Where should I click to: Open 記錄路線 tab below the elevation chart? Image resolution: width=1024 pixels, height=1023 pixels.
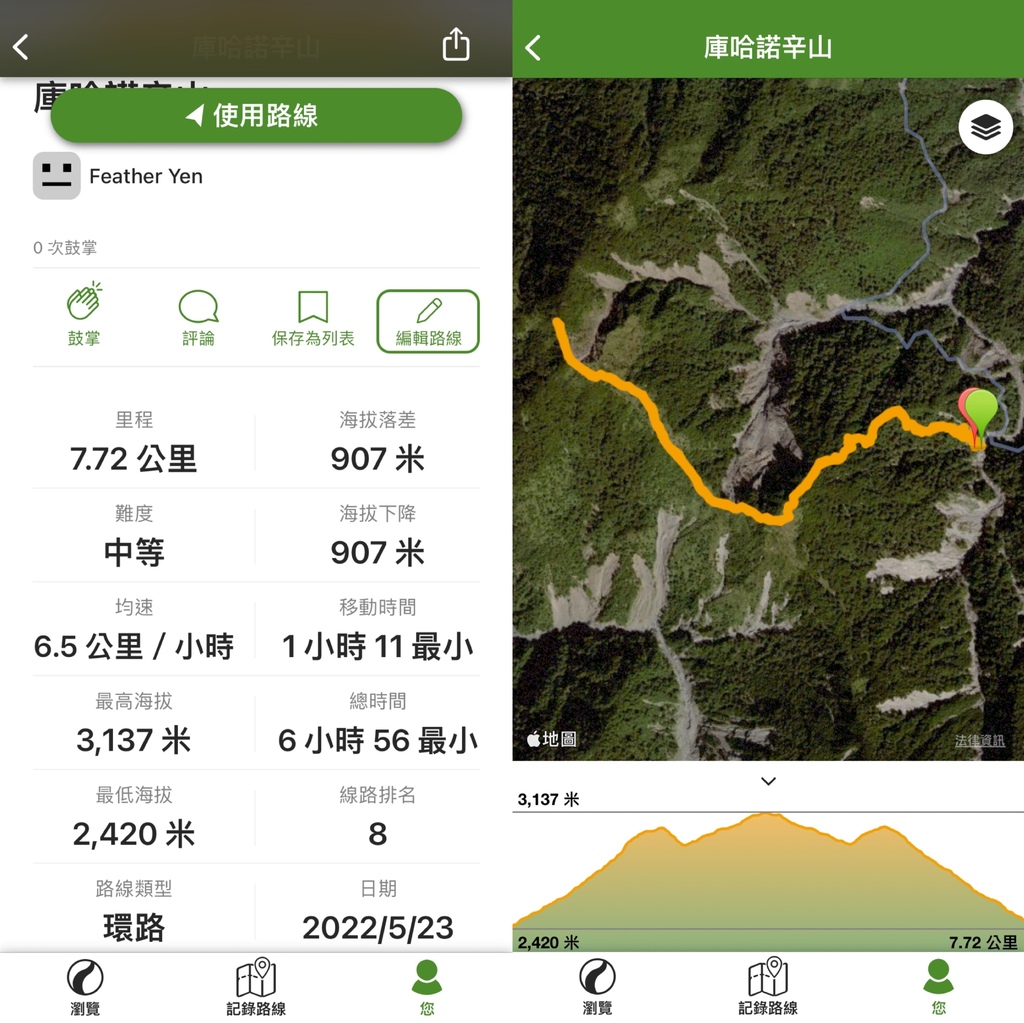[x=768, y=987]
